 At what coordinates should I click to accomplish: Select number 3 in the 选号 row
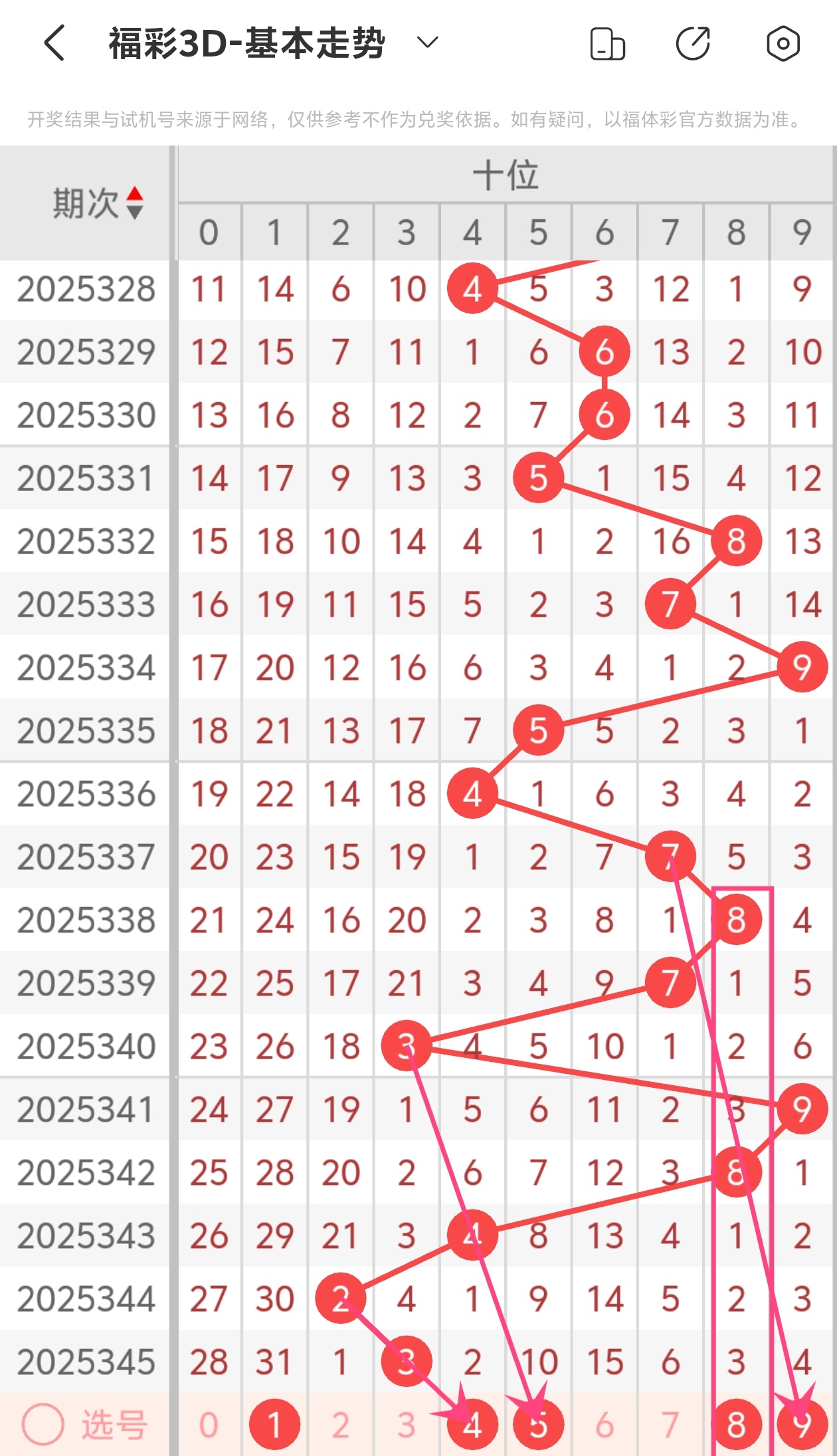(x=407, y=1425)
